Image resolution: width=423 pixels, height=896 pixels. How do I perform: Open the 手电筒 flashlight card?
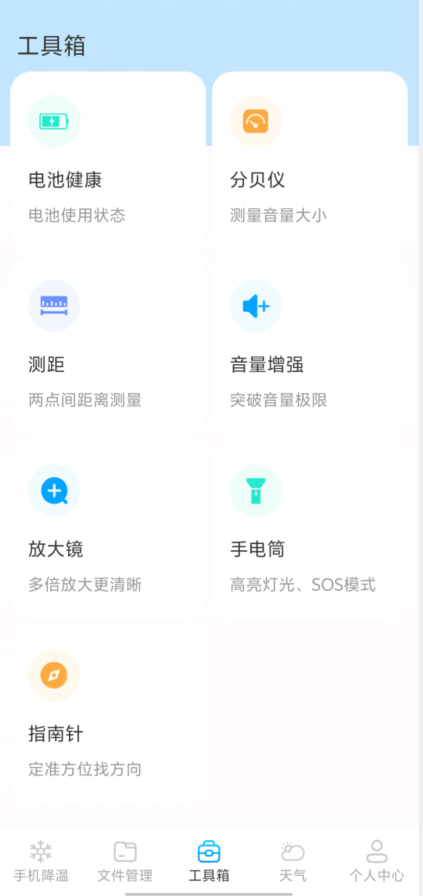click(310, 530)
